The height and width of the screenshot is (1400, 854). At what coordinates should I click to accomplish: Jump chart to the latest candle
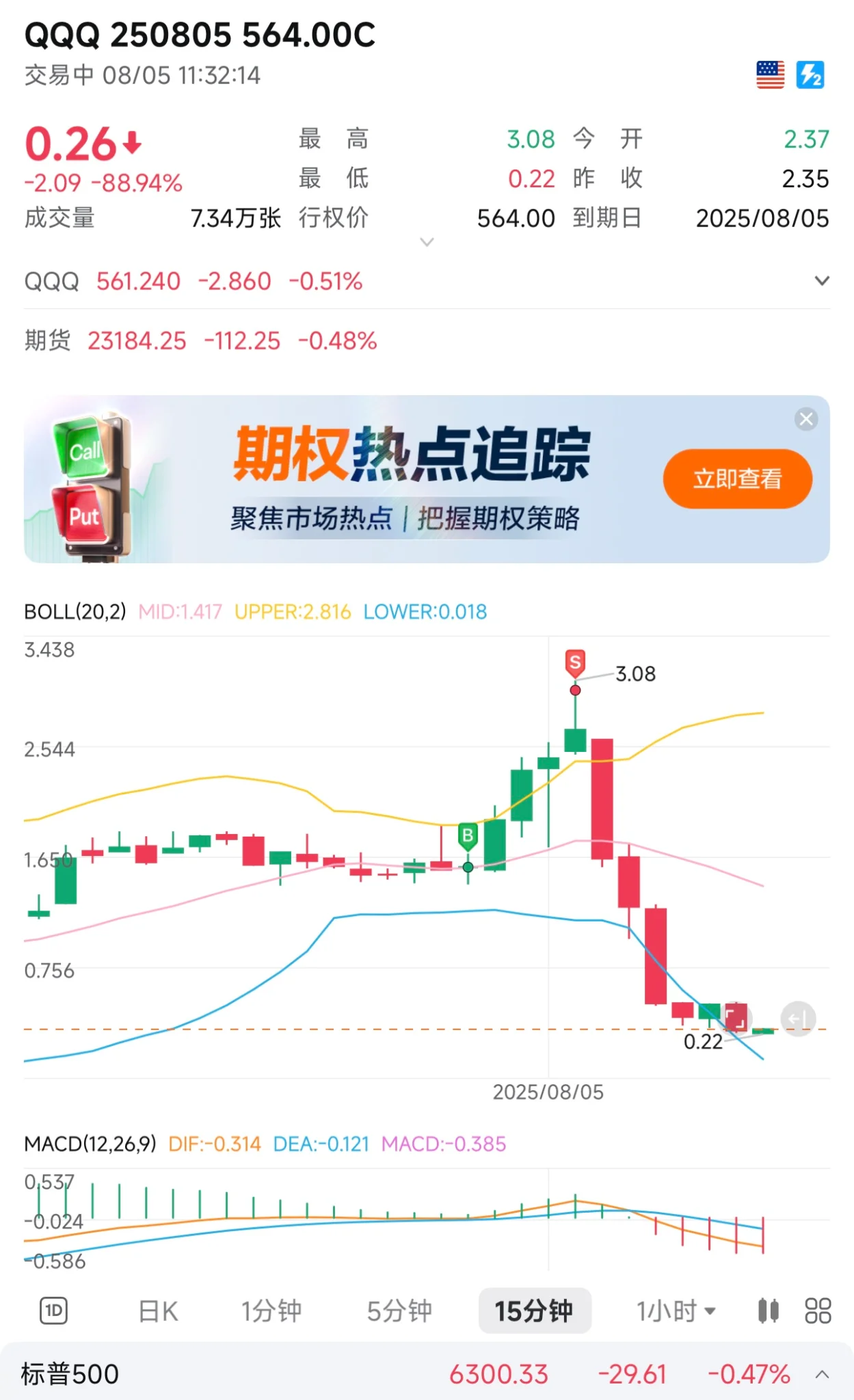[x=798, y=1019]
